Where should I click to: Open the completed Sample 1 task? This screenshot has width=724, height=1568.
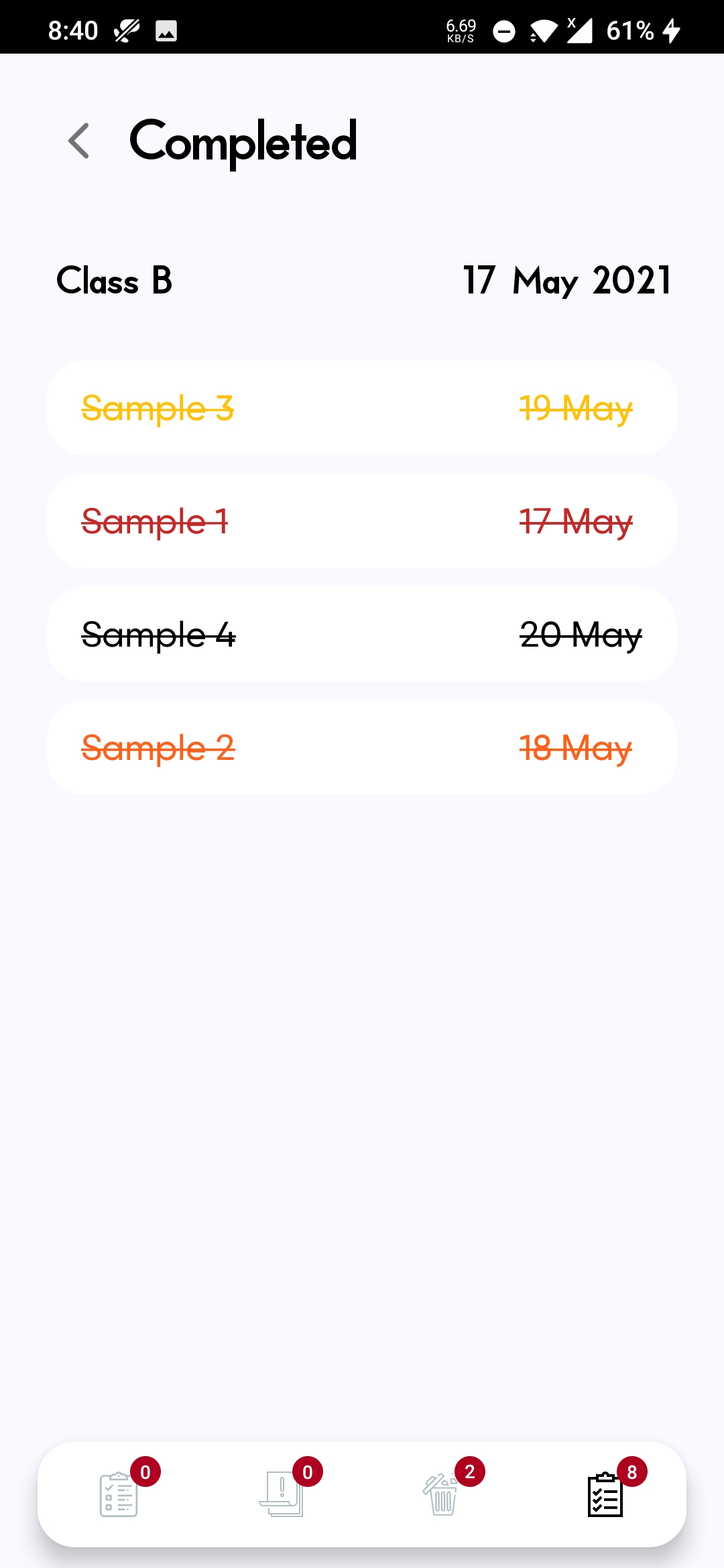[x=362, y=521]
